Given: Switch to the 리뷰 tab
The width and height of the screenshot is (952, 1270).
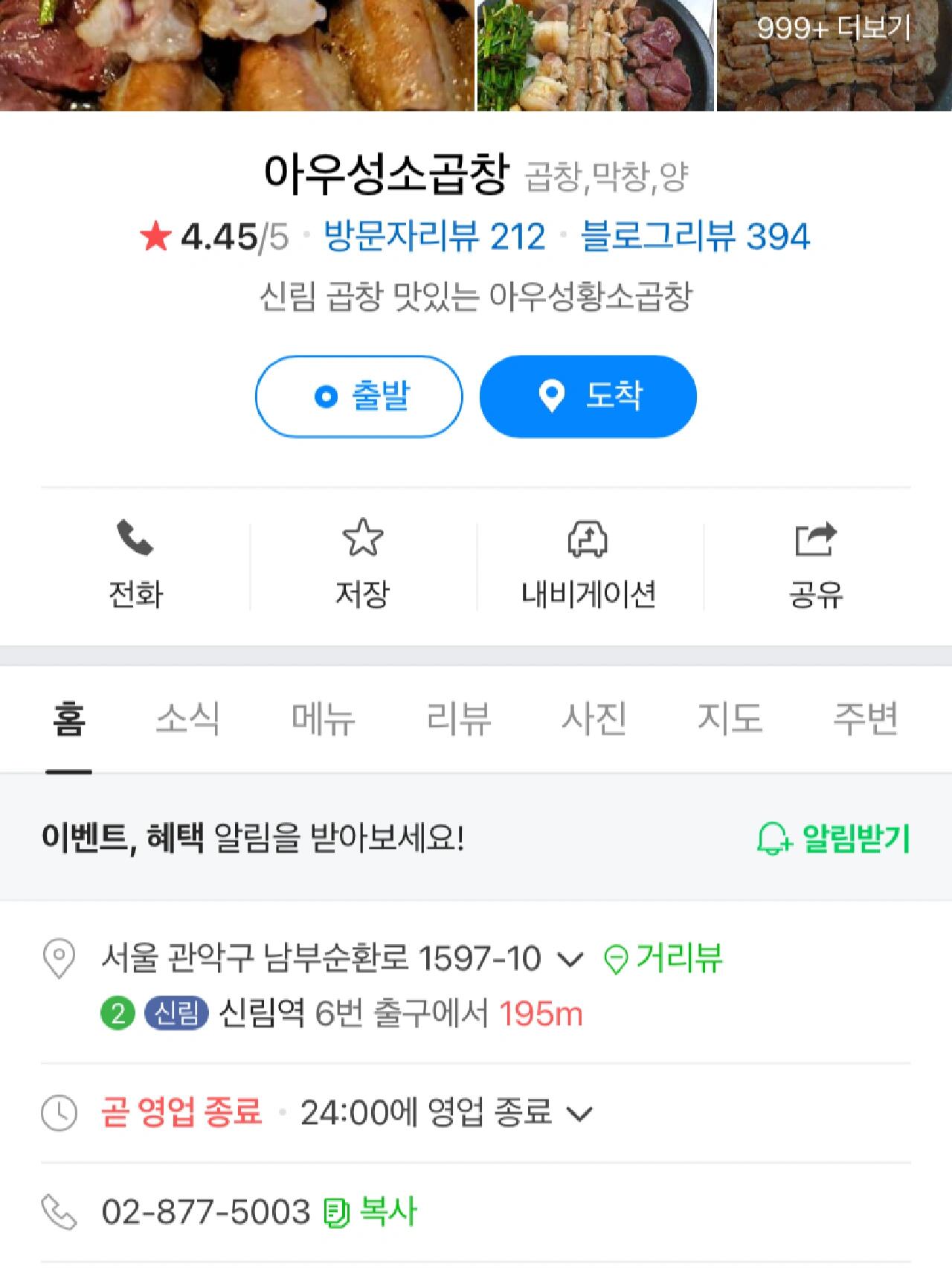Looking at the screenshot, I should pos(458,719).
